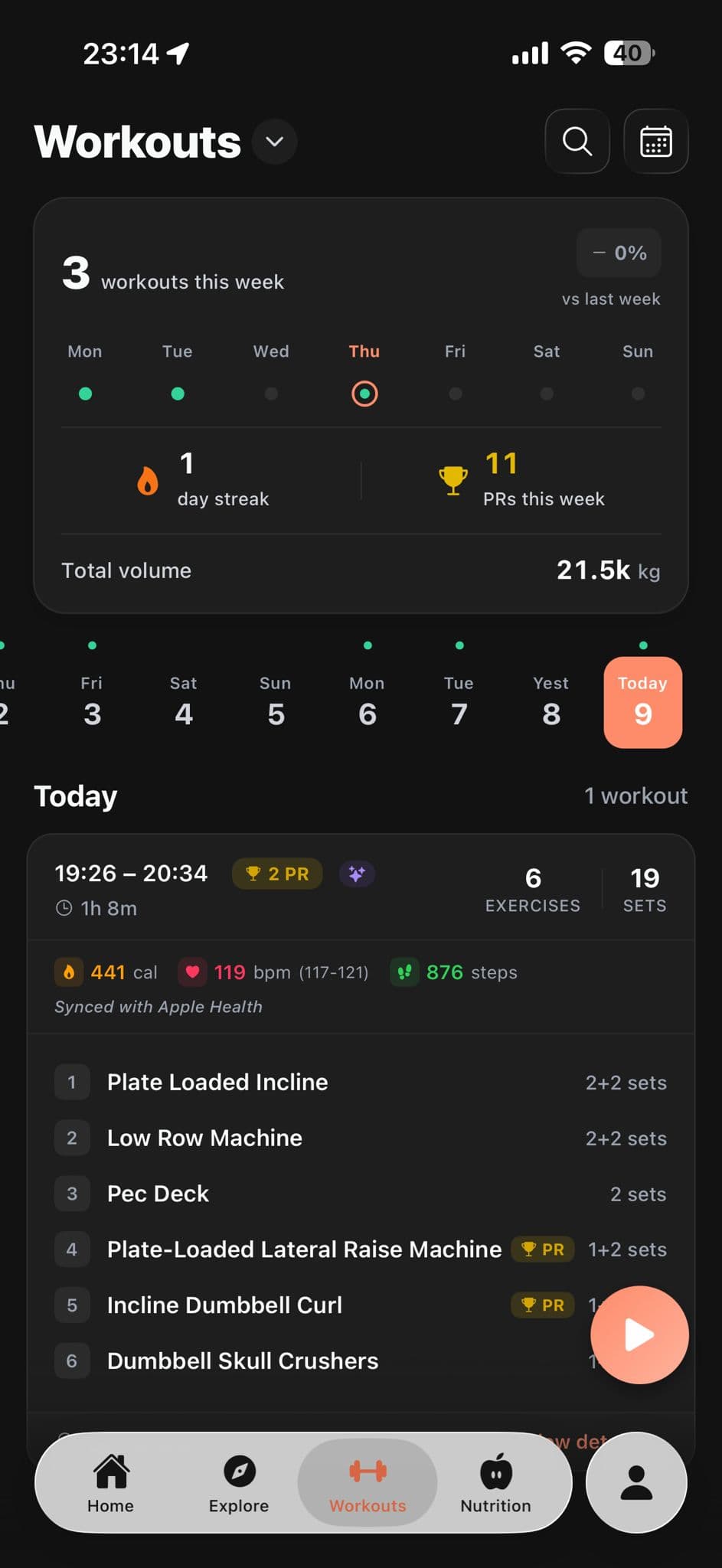
Task: Tap Monday's completed workout dot
Action: point(85,393)
